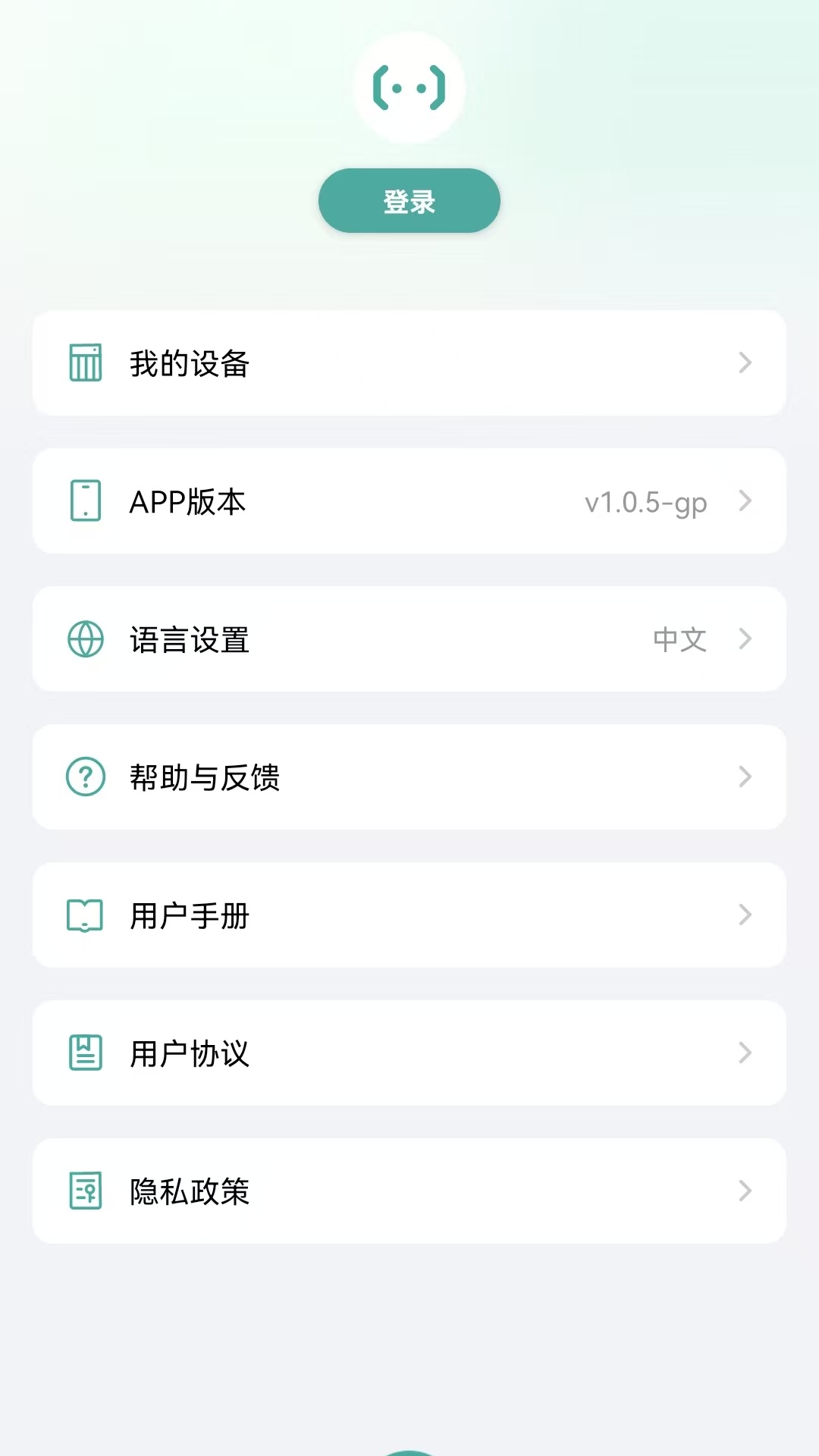
Task: Click the document icon beside 用户协议
Action: 86,1053
